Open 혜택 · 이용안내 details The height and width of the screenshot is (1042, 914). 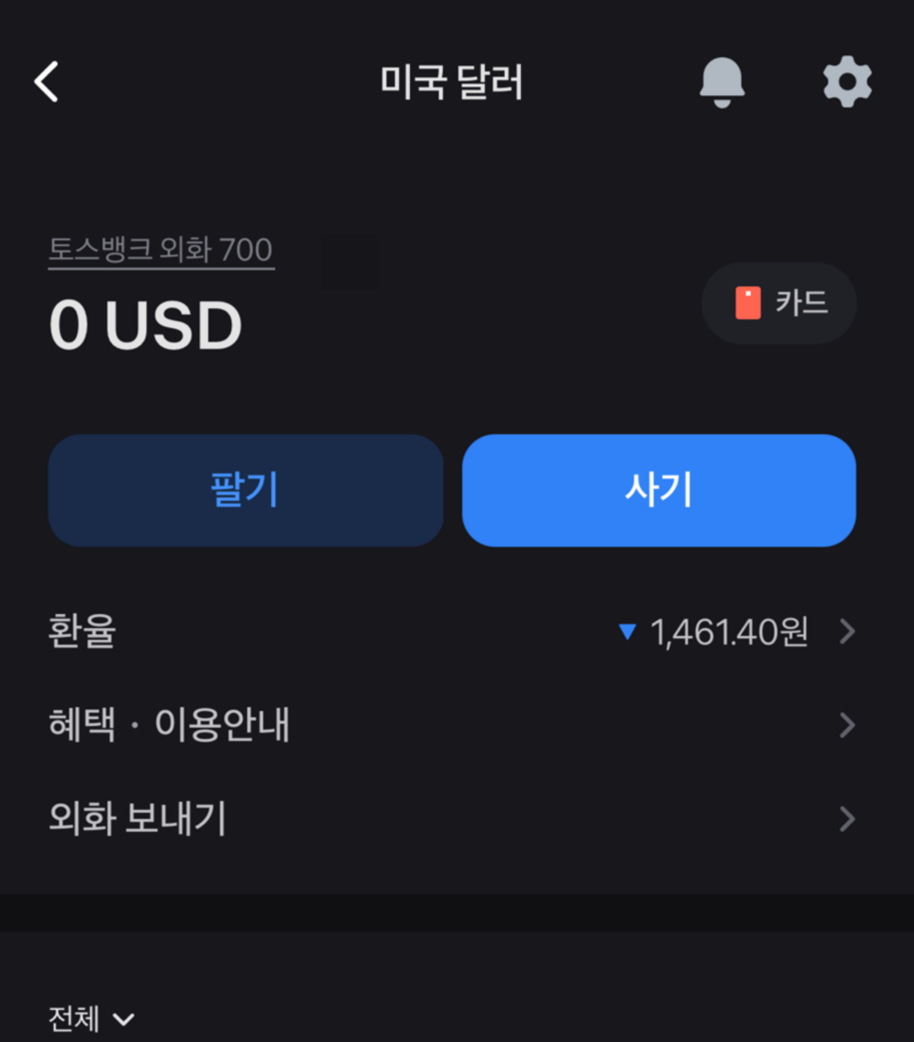click(x=452, y=725)
